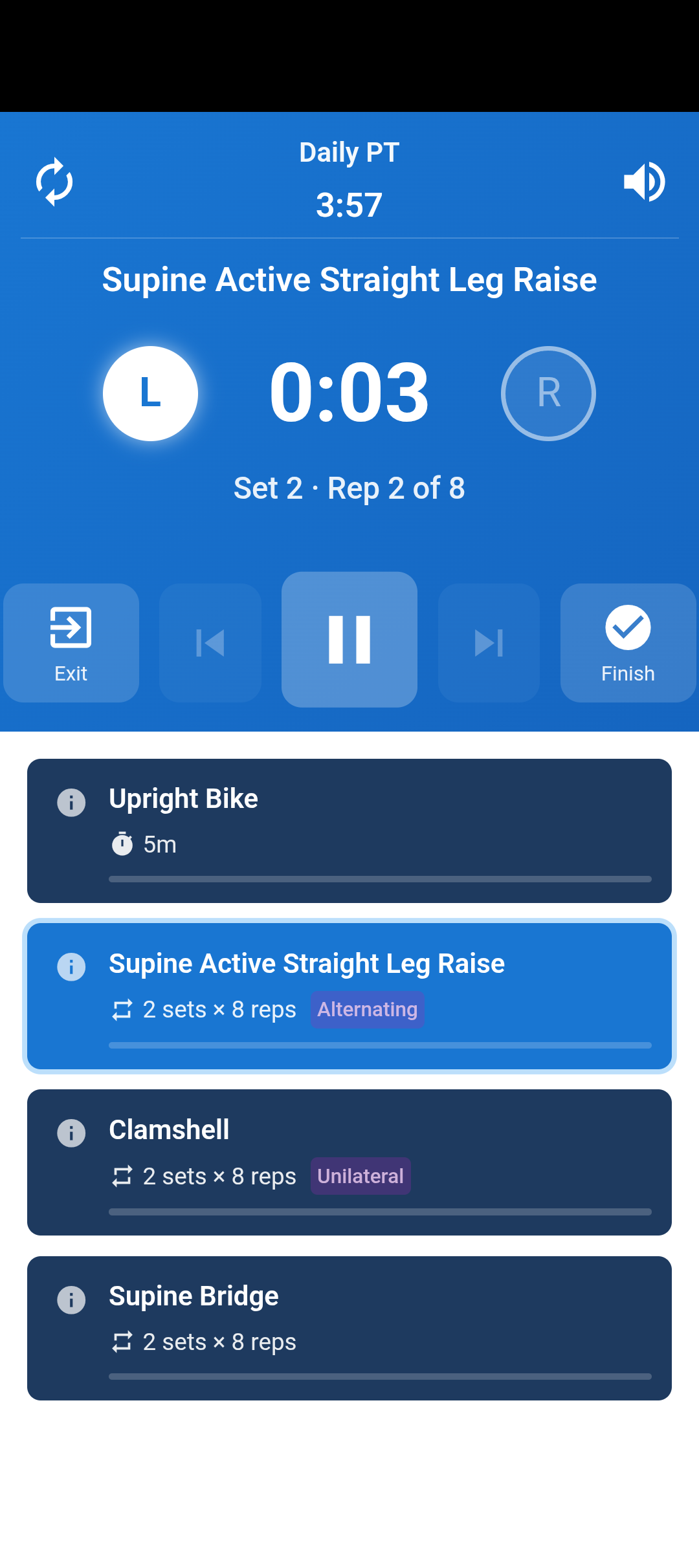This screenshot has height=1568, width=699.
Task: Open info for Supine Active Straight Leg Raise
Action: point(71,968)
